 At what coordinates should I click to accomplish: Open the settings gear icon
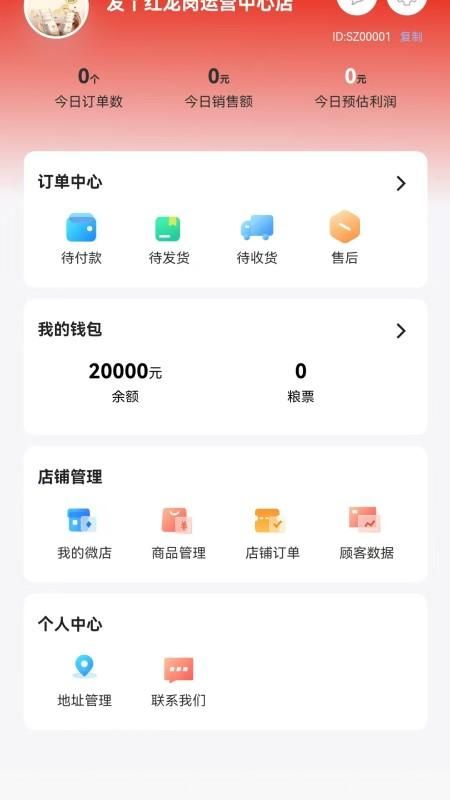coord(407,4)
